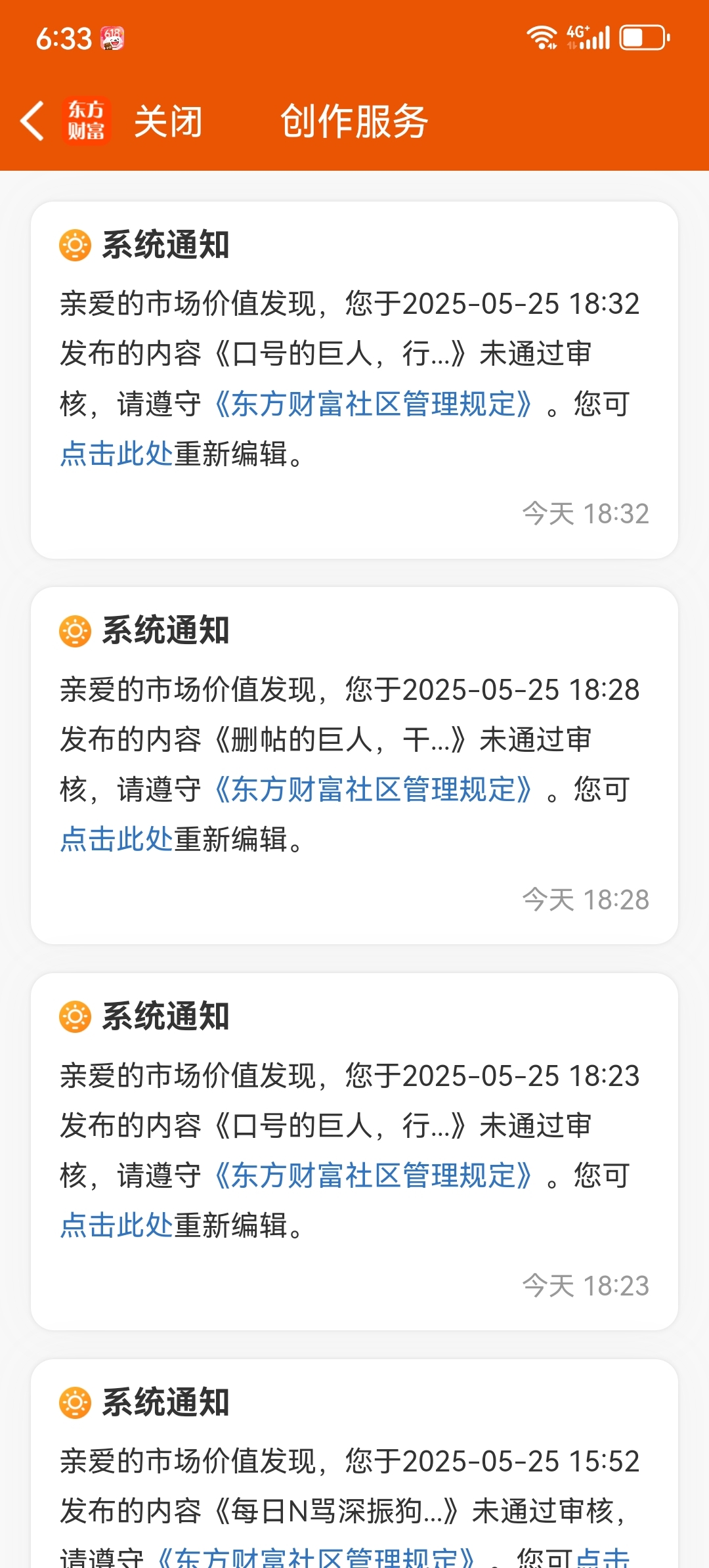This screenshot has height=1568, width=709.
Task: Tap 点击此处 in the 18:32 notice
Action: [117, 454]
